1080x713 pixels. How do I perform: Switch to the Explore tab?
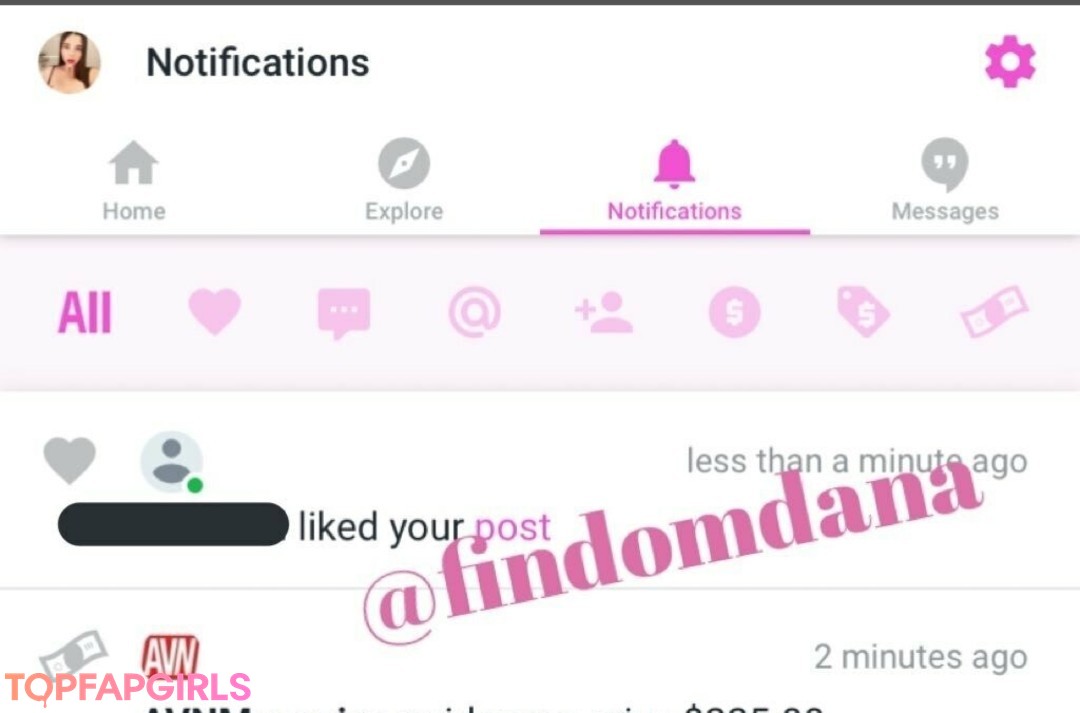[x=404, y=182]
